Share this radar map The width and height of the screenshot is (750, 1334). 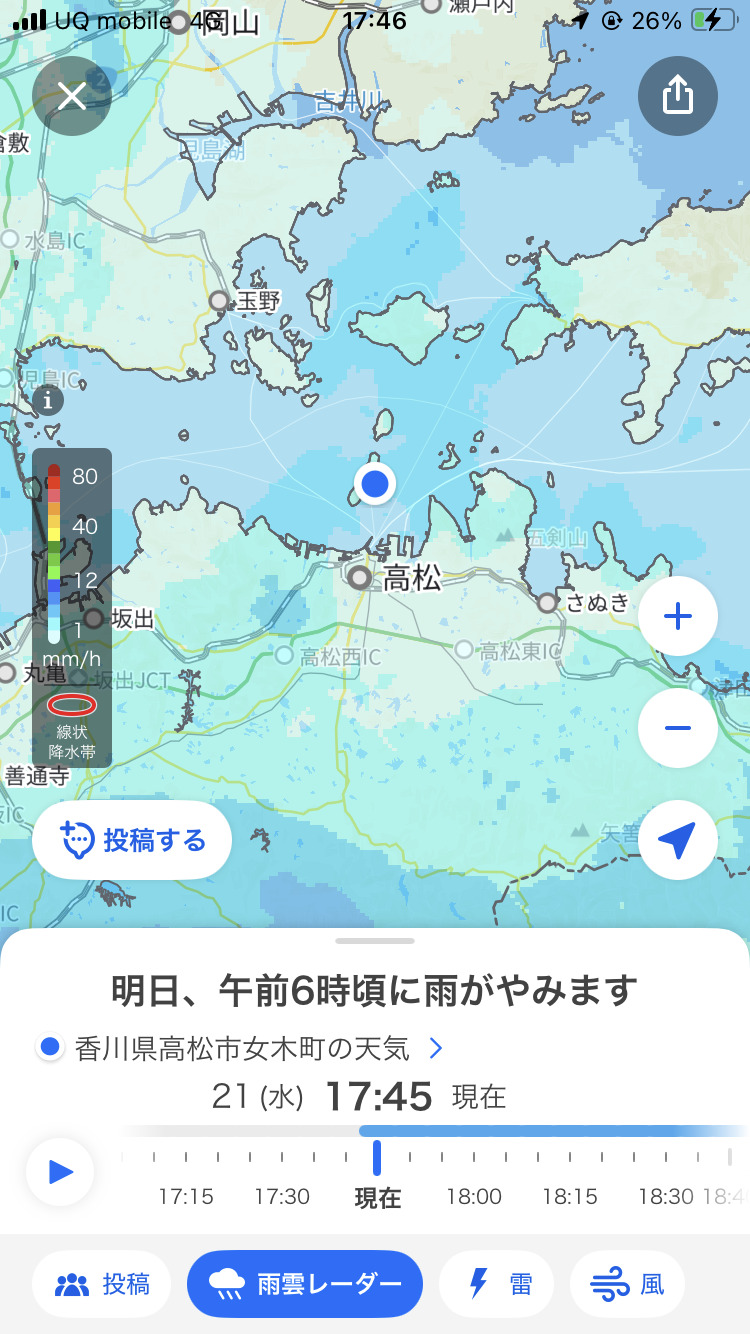click(x=678, y=96)
